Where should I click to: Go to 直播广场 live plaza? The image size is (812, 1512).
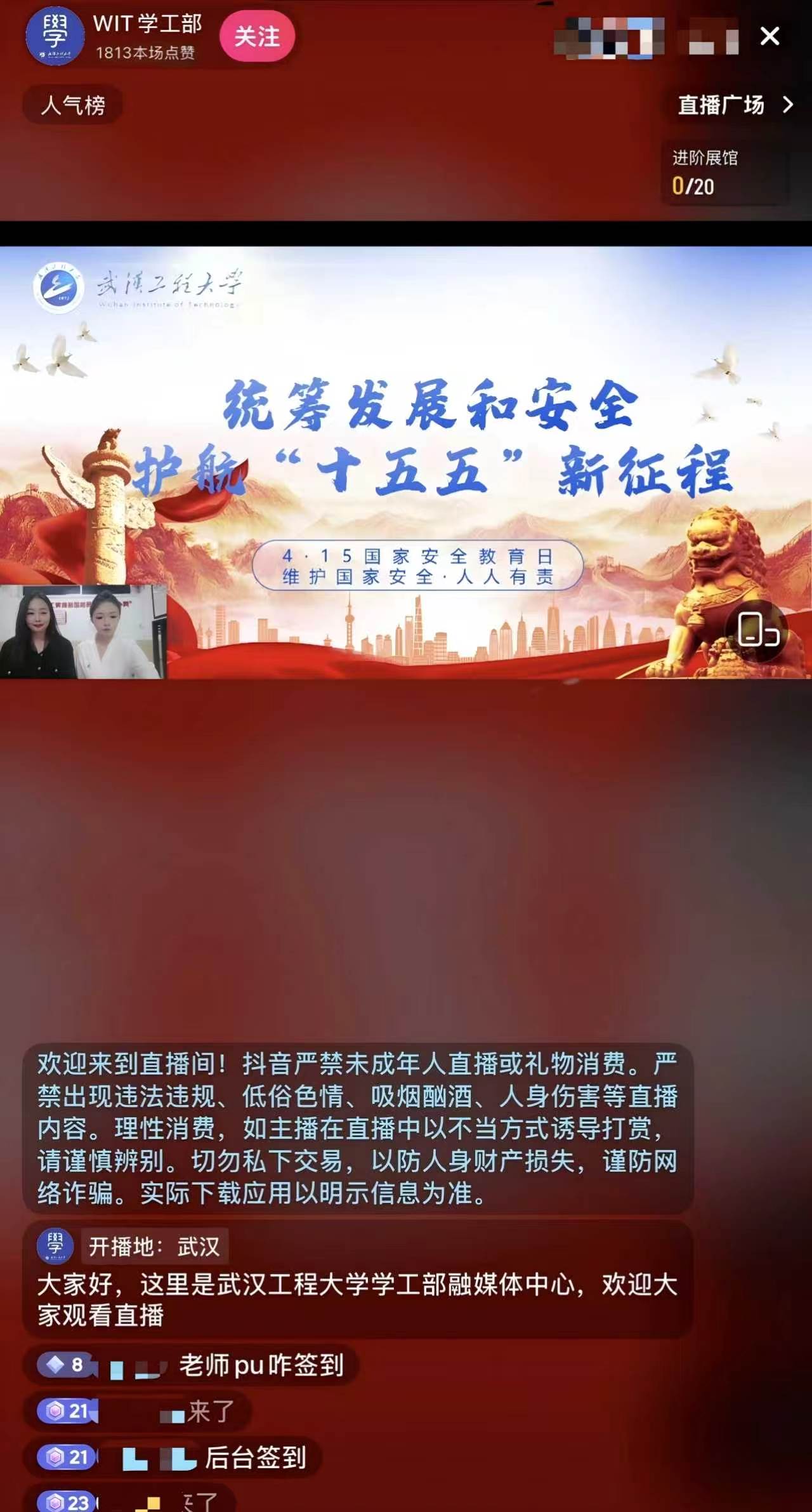735,105
